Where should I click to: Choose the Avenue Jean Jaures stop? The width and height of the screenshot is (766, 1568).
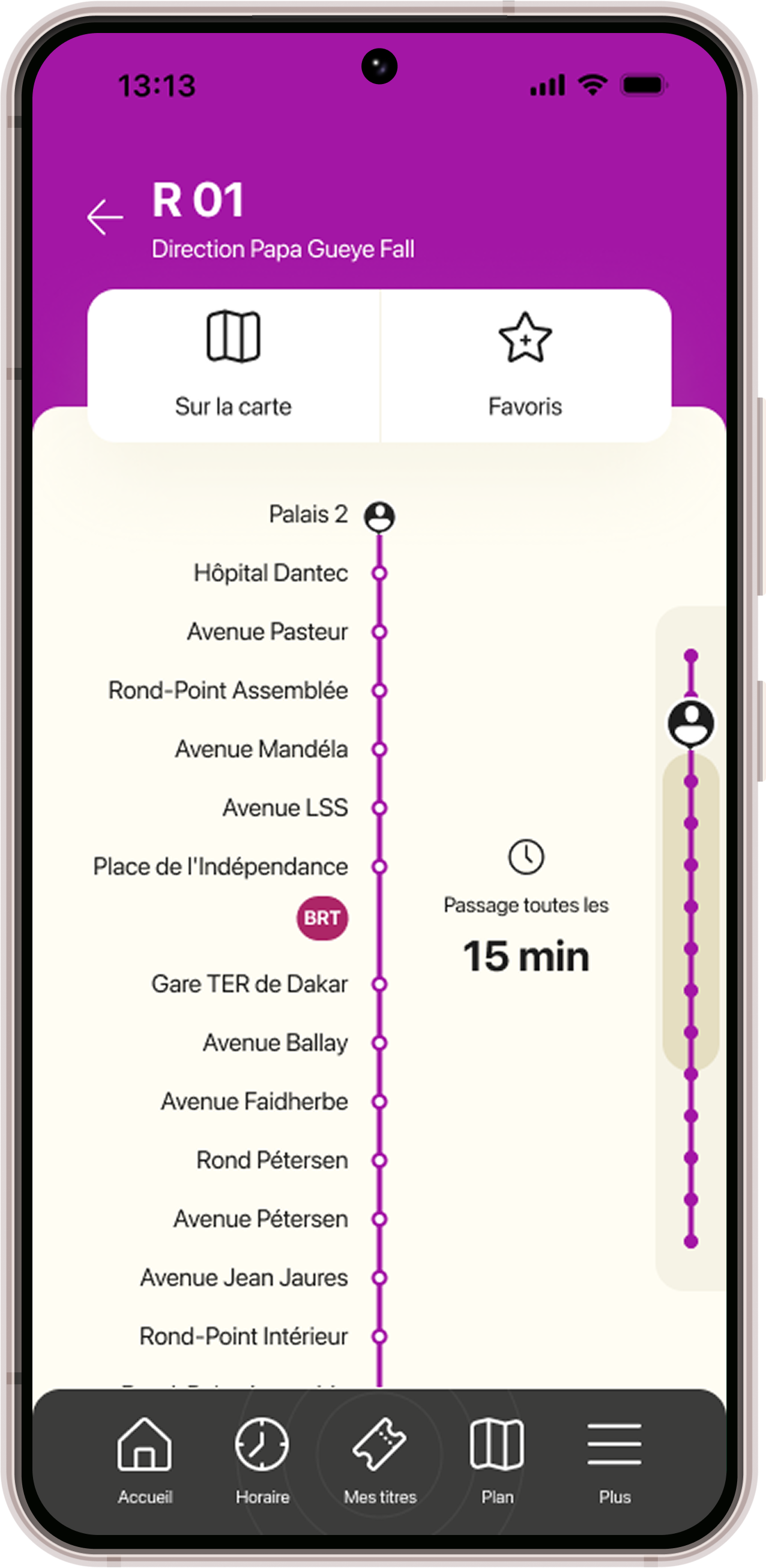tap(244, 1278)
